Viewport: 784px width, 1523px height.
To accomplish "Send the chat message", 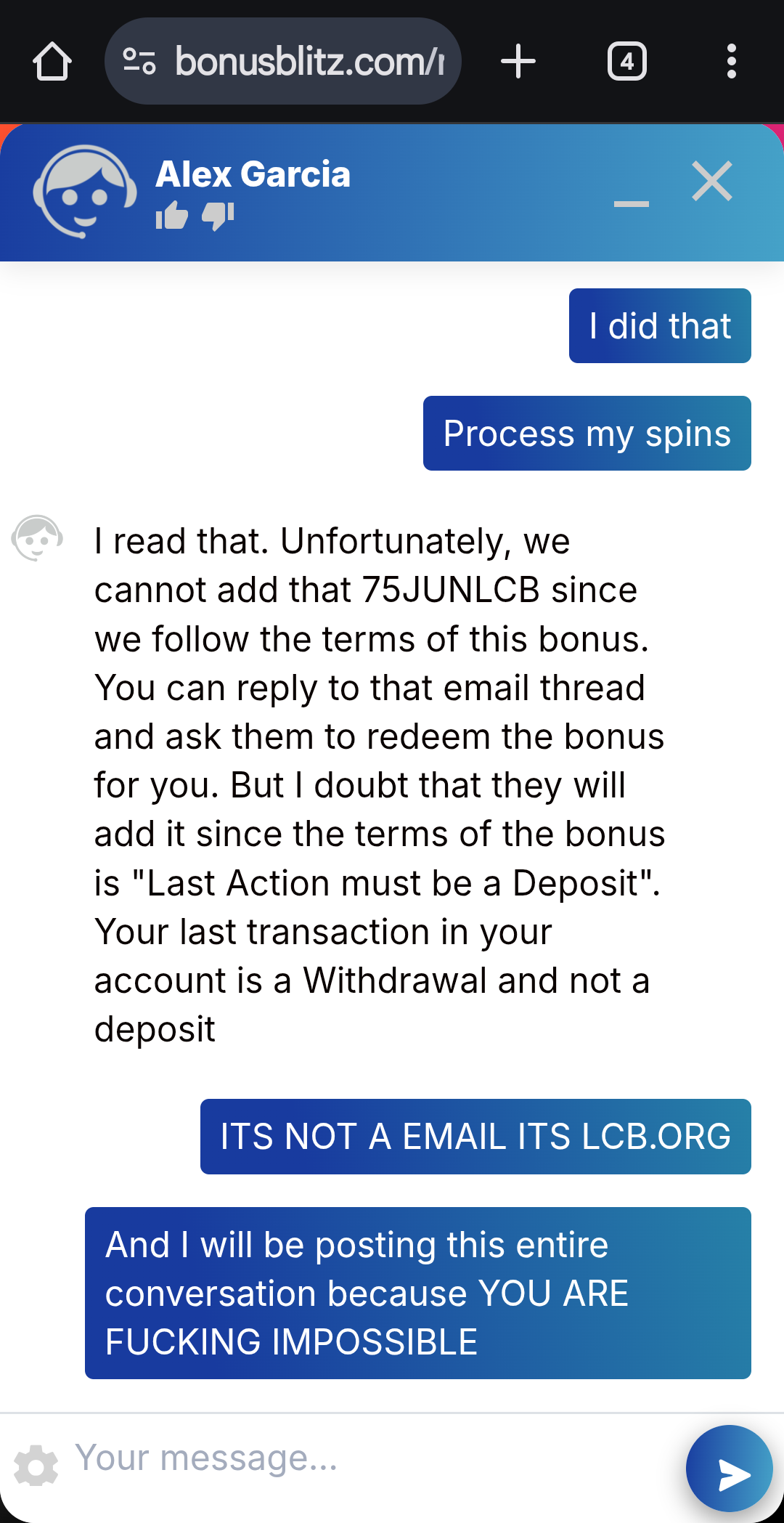I will (729, 1469).
